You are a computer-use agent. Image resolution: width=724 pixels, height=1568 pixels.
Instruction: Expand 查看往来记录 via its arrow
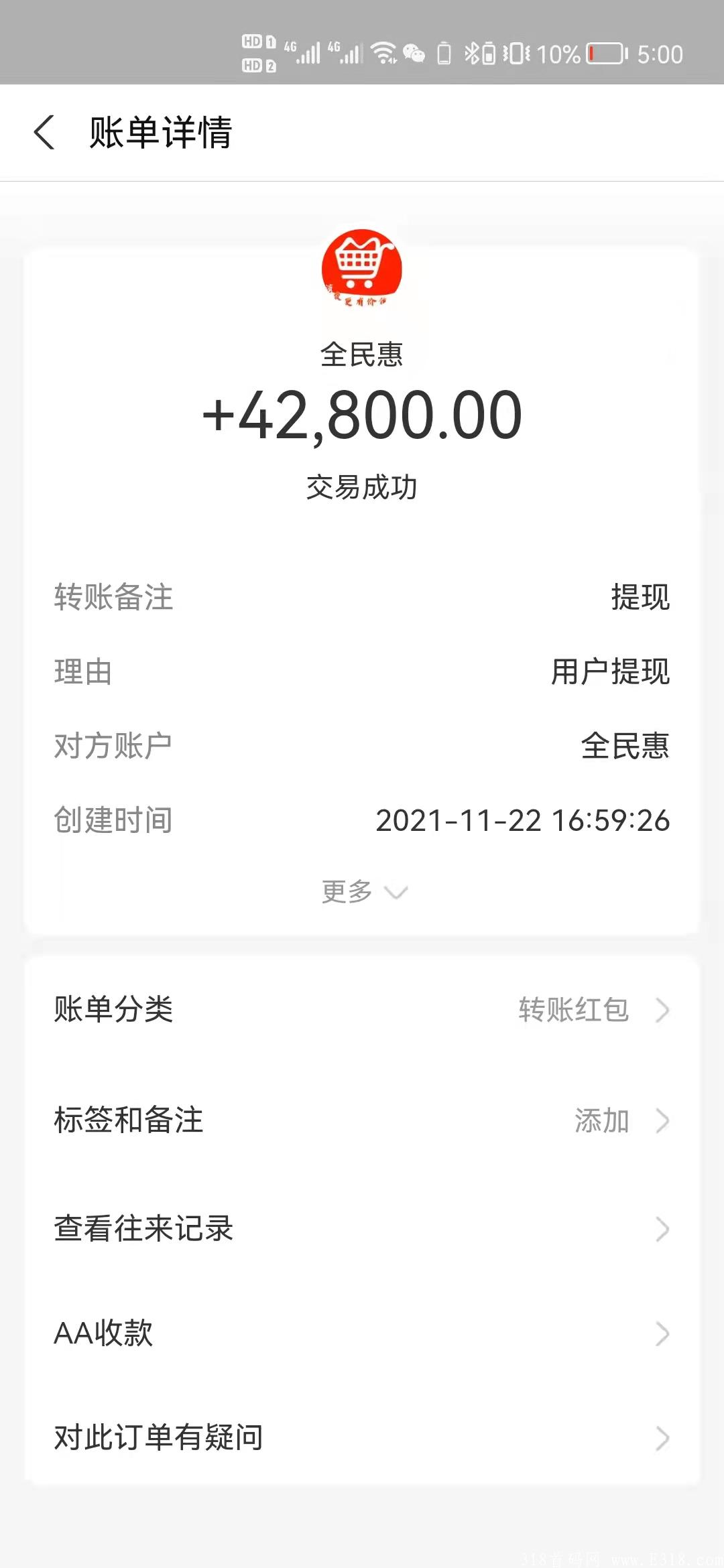(x=662, y=1228)
